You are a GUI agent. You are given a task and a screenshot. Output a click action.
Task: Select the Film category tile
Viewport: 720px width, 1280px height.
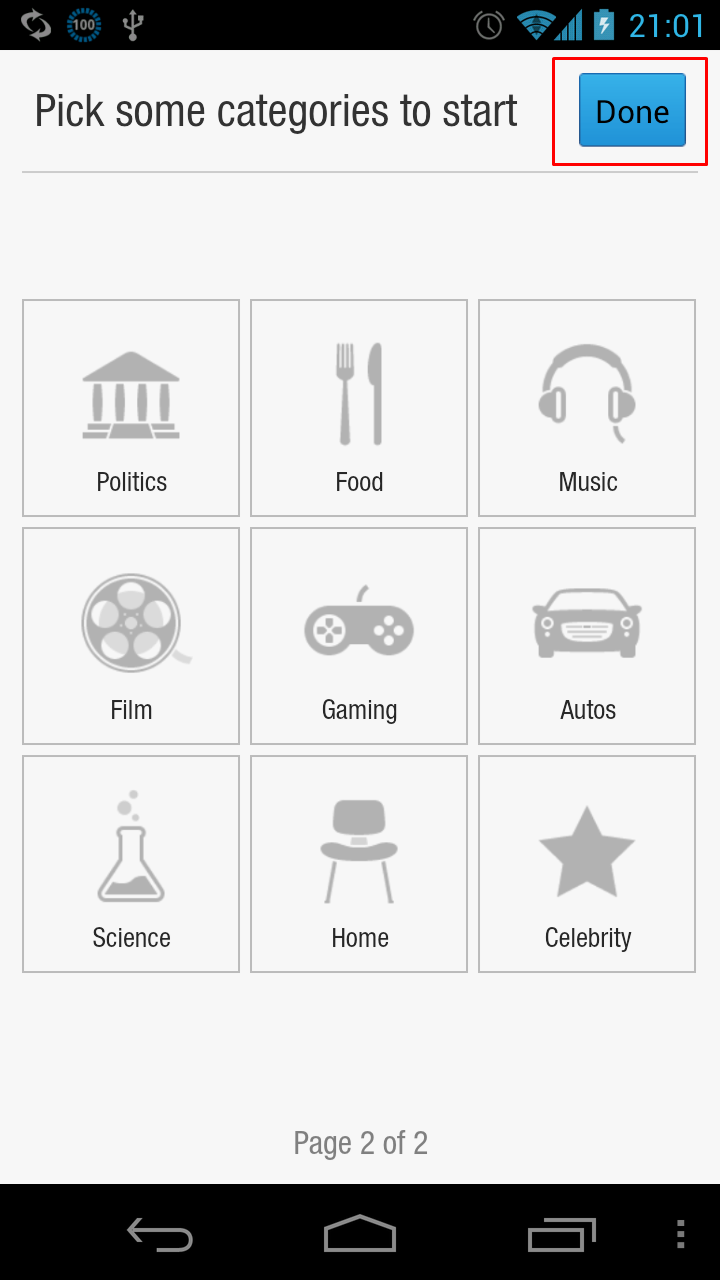tap(131, 636)
